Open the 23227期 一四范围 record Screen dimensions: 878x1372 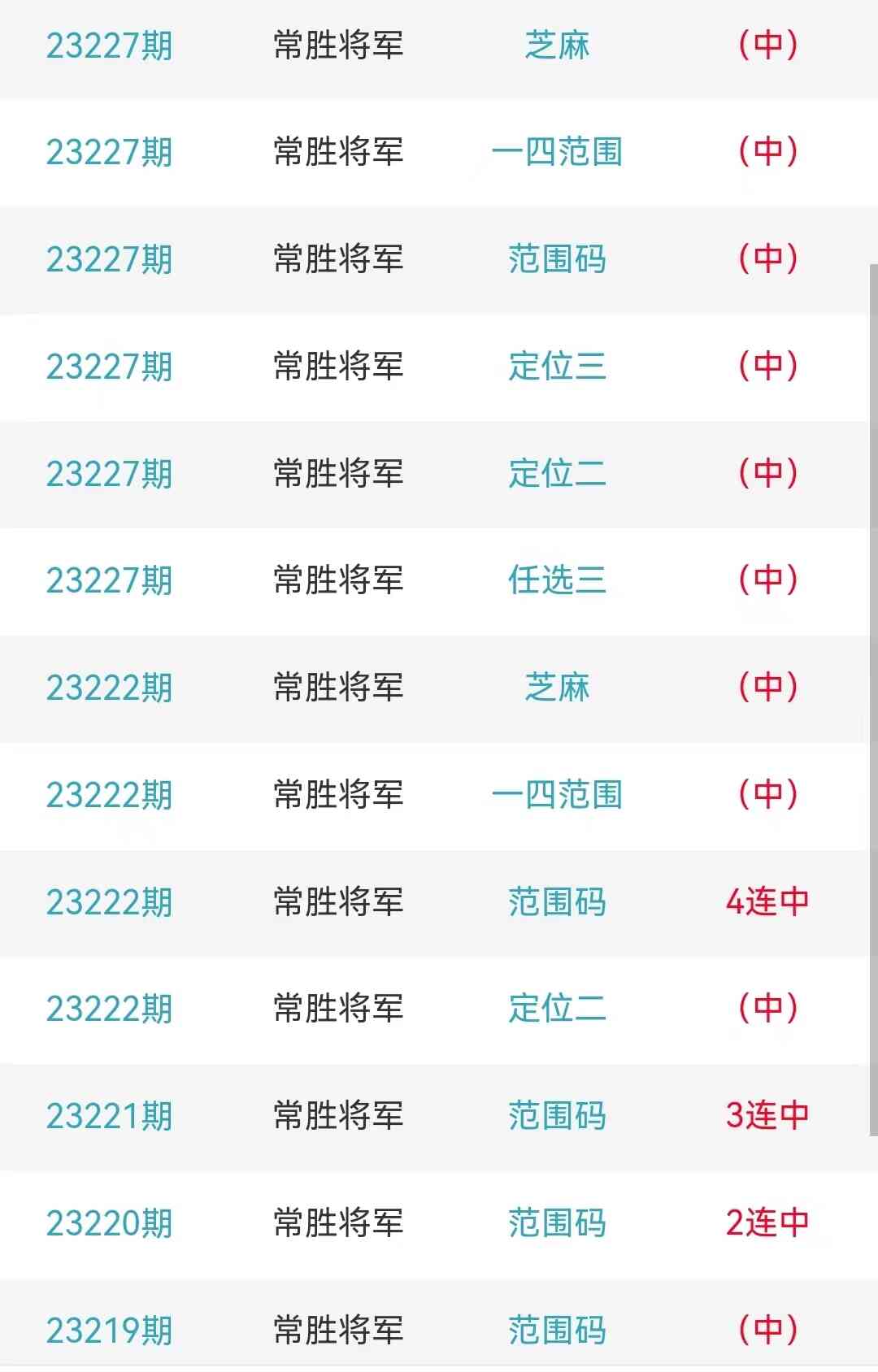[x=557, y=152]
